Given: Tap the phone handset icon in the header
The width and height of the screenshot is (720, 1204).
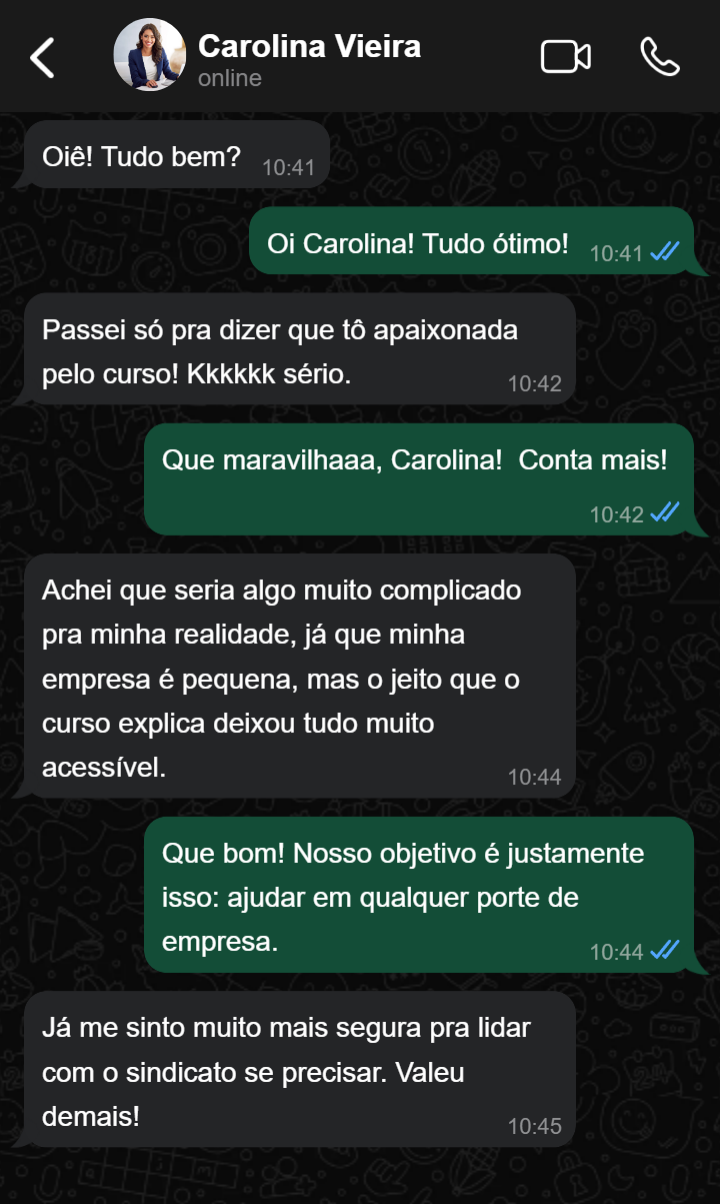Looking at the screenshot, I should (660, 56).
